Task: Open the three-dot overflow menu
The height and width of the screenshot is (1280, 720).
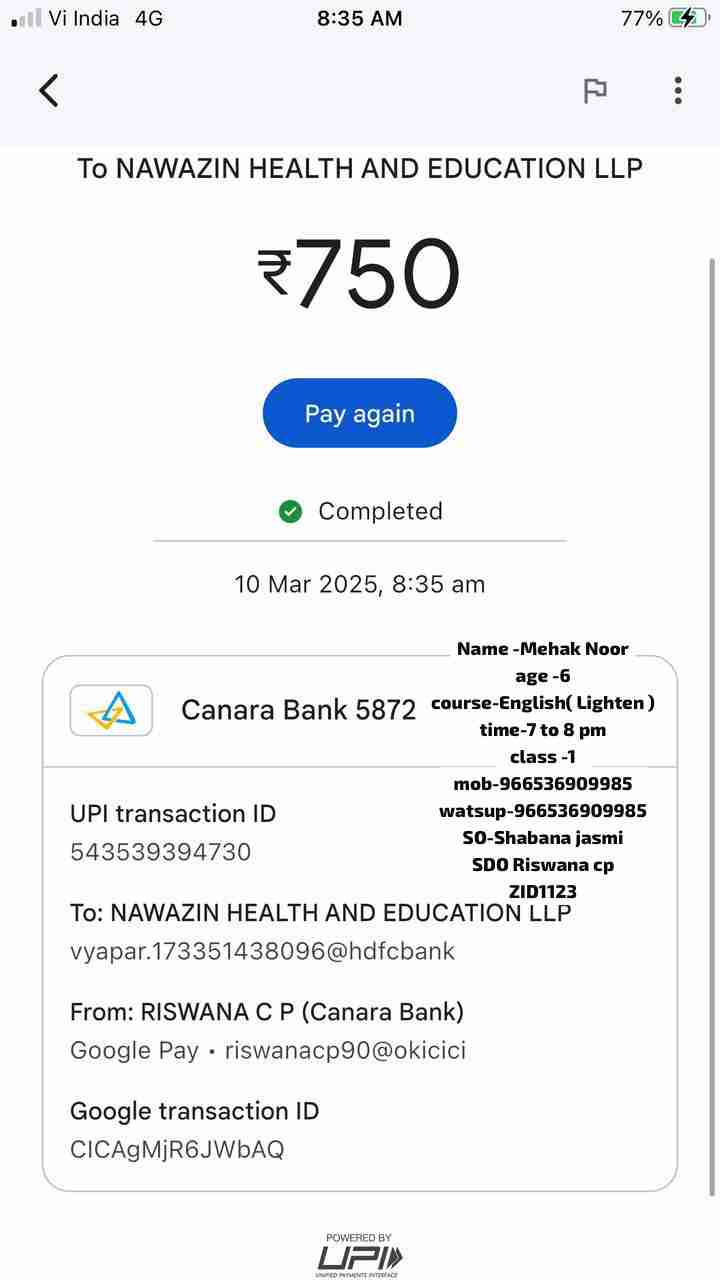Action: 678,90
